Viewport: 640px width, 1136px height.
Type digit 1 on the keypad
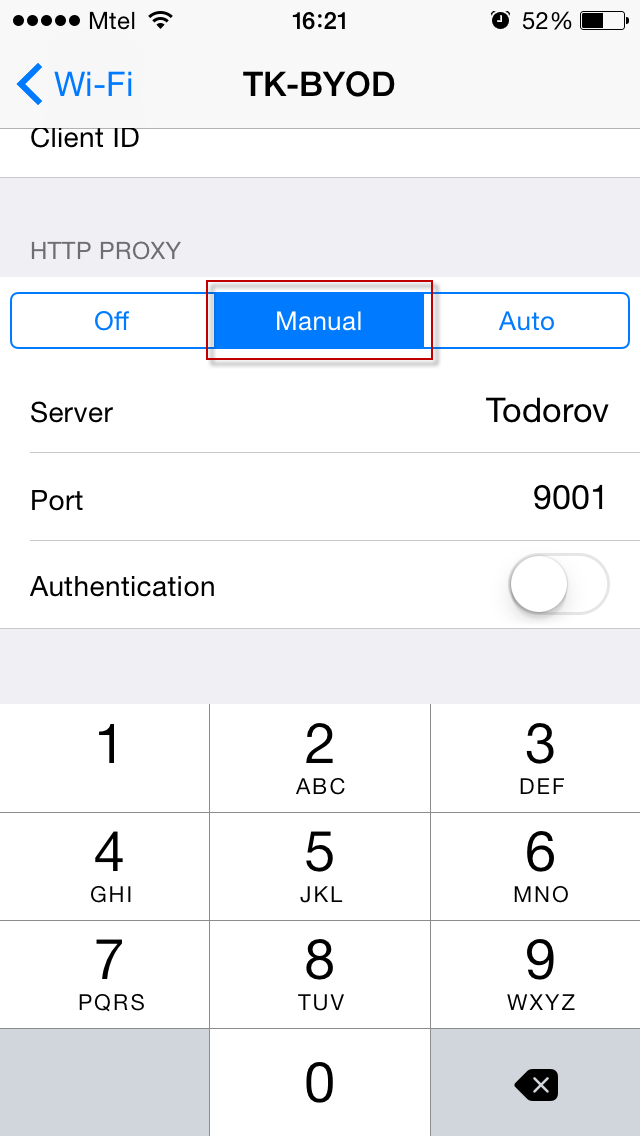[x=104, y=758]
